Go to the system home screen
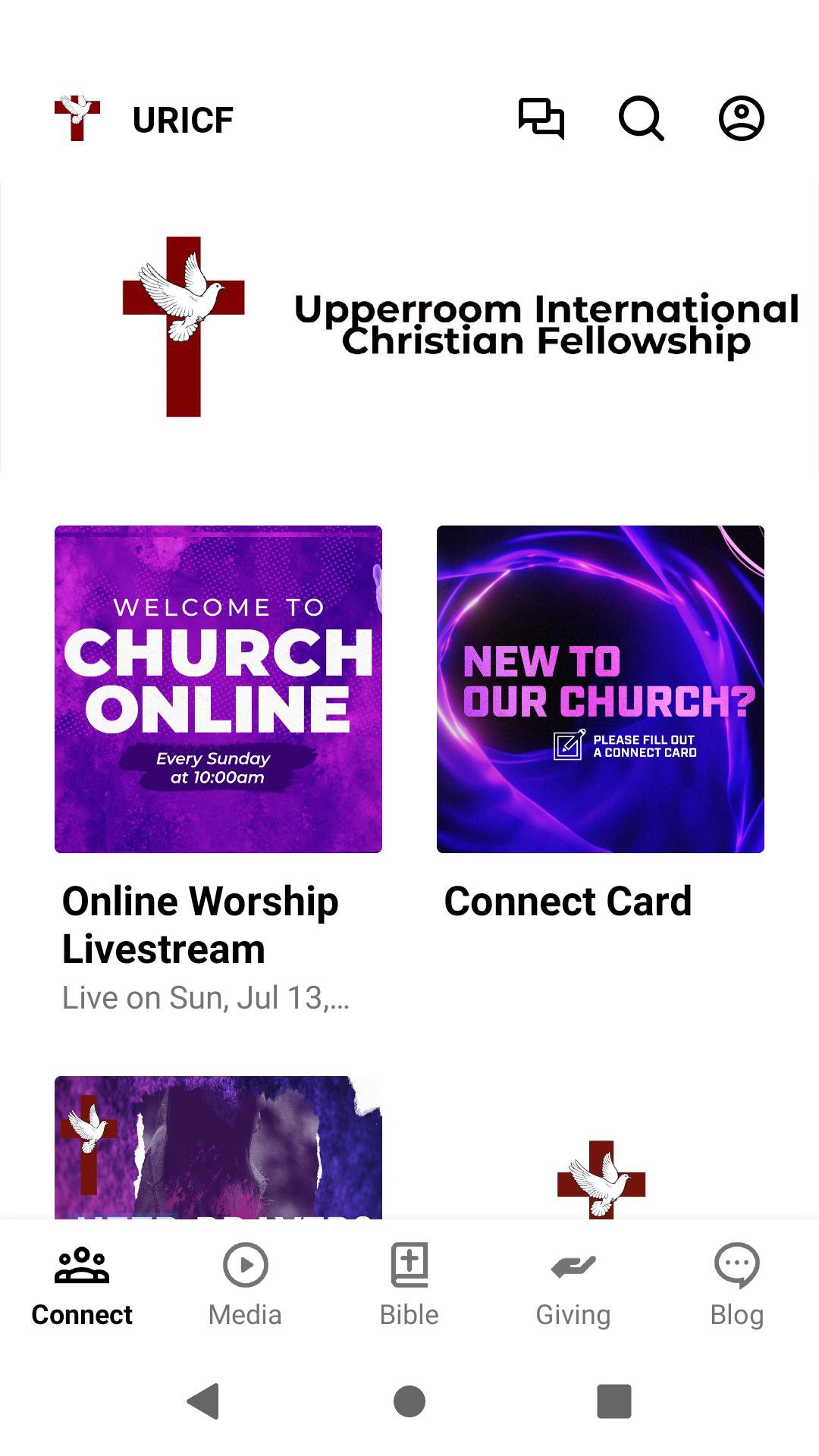The width and height of the screenshot is (819, 1456). pyautogui.click(x=409, y=1401)
